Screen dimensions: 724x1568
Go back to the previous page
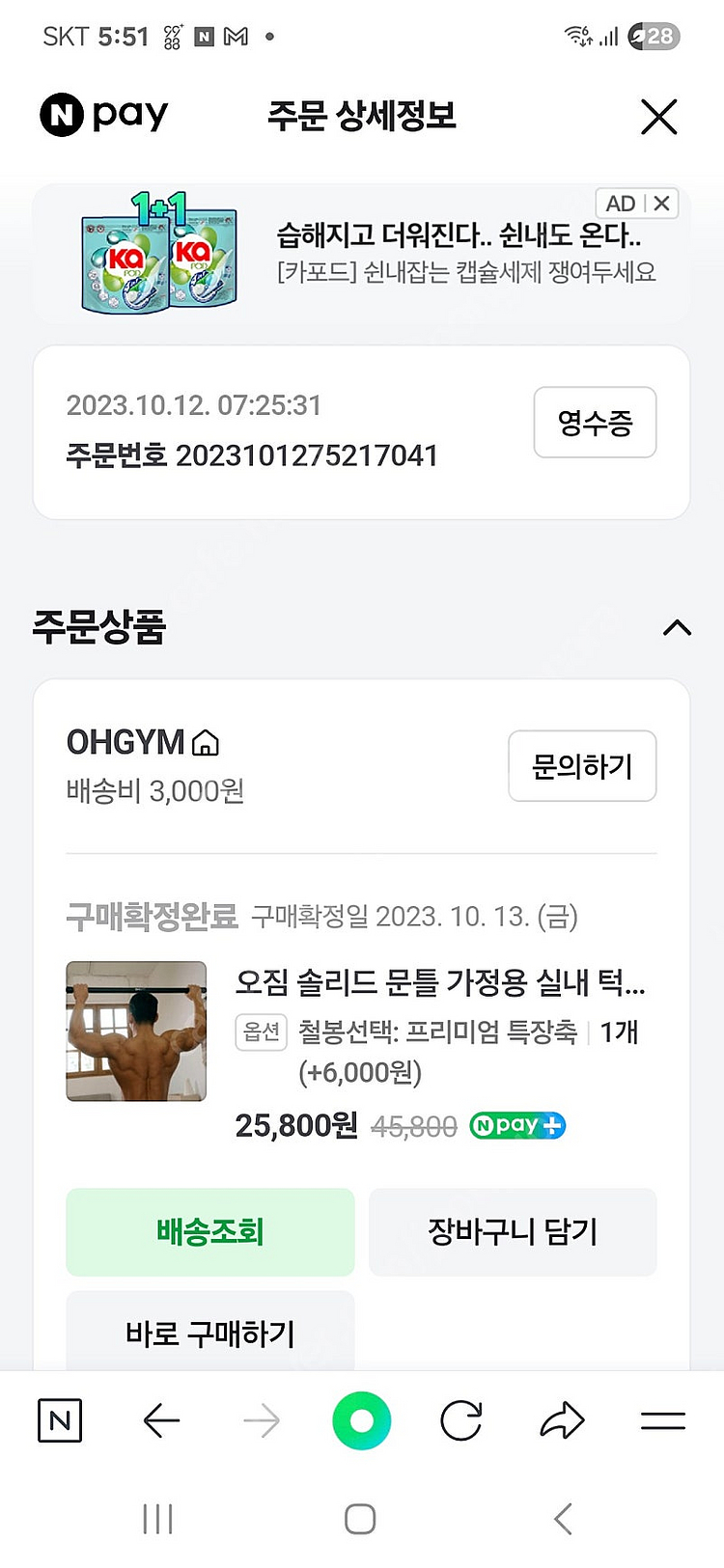(161, 1420)
